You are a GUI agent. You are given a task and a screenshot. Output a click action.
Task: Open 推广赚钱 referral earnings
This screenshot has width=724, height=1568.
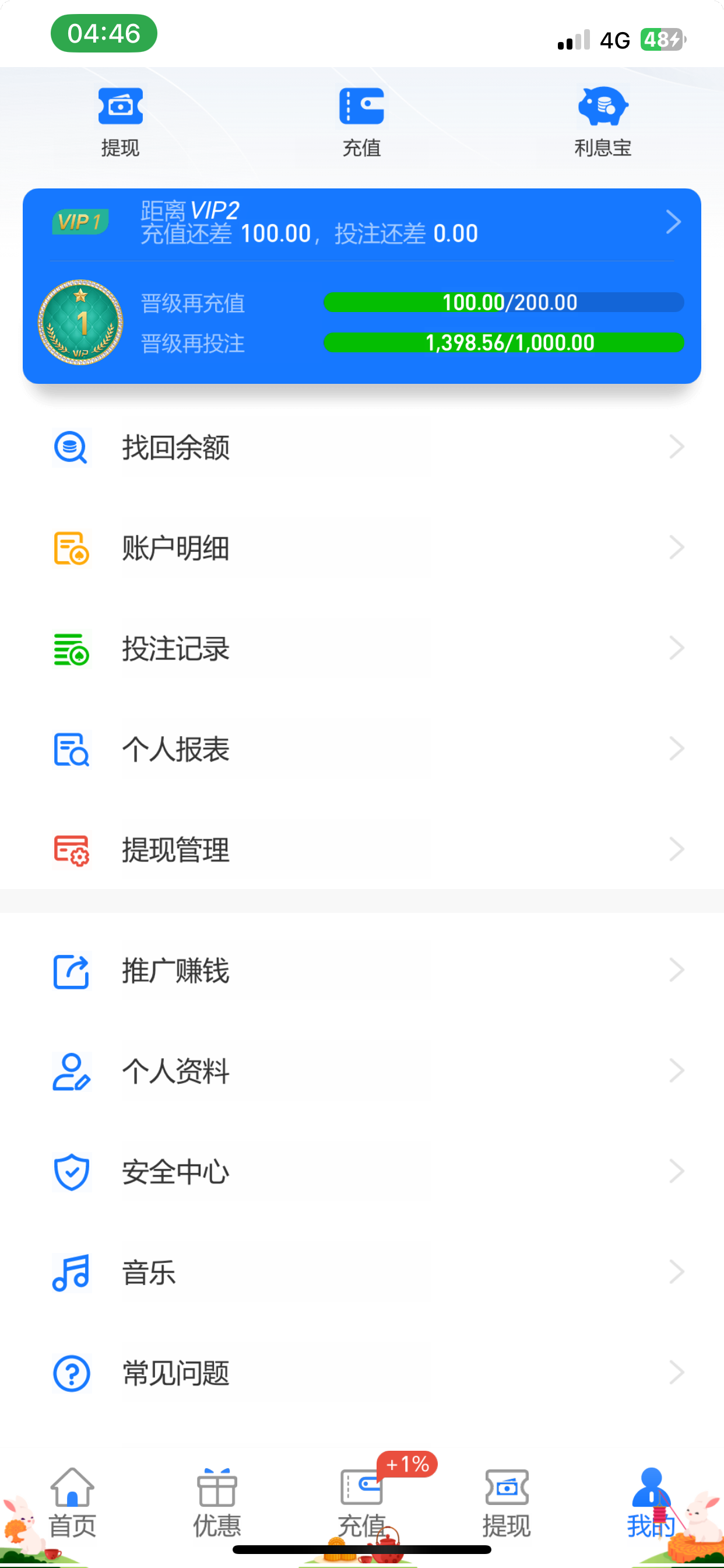[x=361, y=970]
